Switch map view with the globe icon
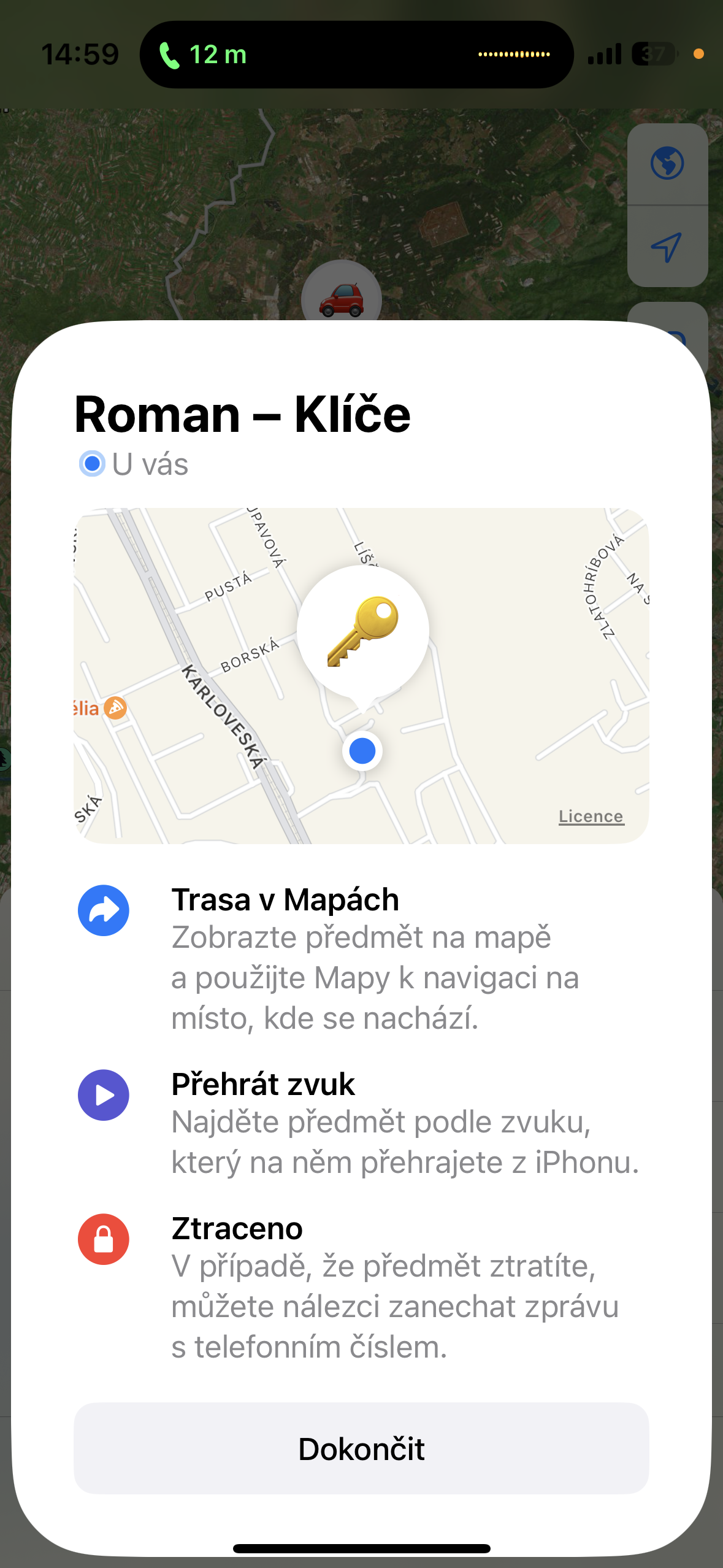Image resolution: width=723 pixels, height=1568 pixels. coord(667,164)
